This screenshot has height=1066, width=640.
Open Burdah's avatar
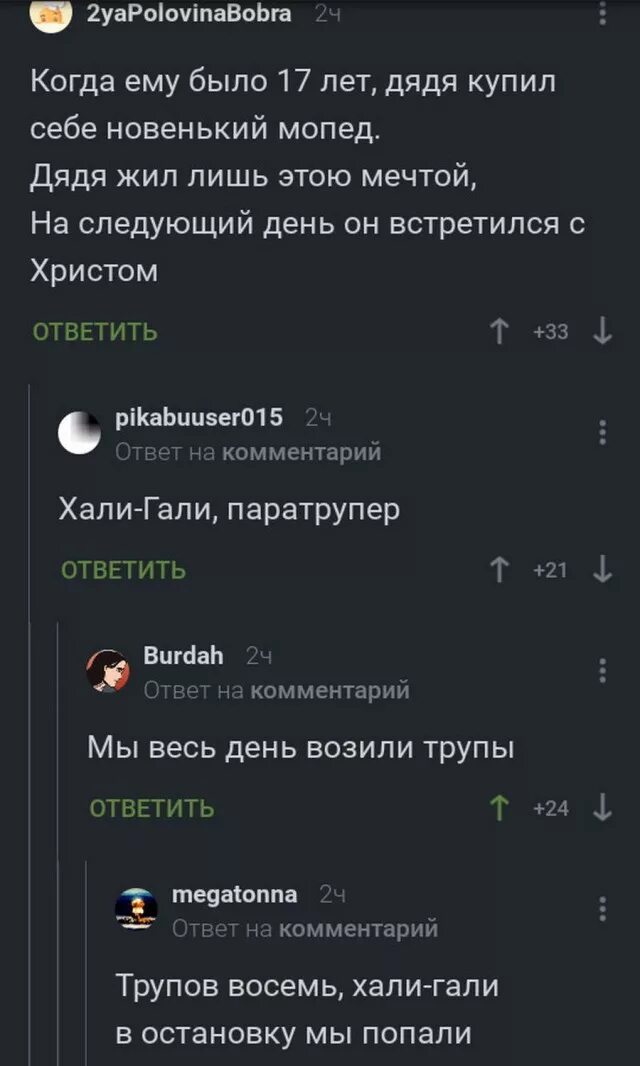coord(107,671)
